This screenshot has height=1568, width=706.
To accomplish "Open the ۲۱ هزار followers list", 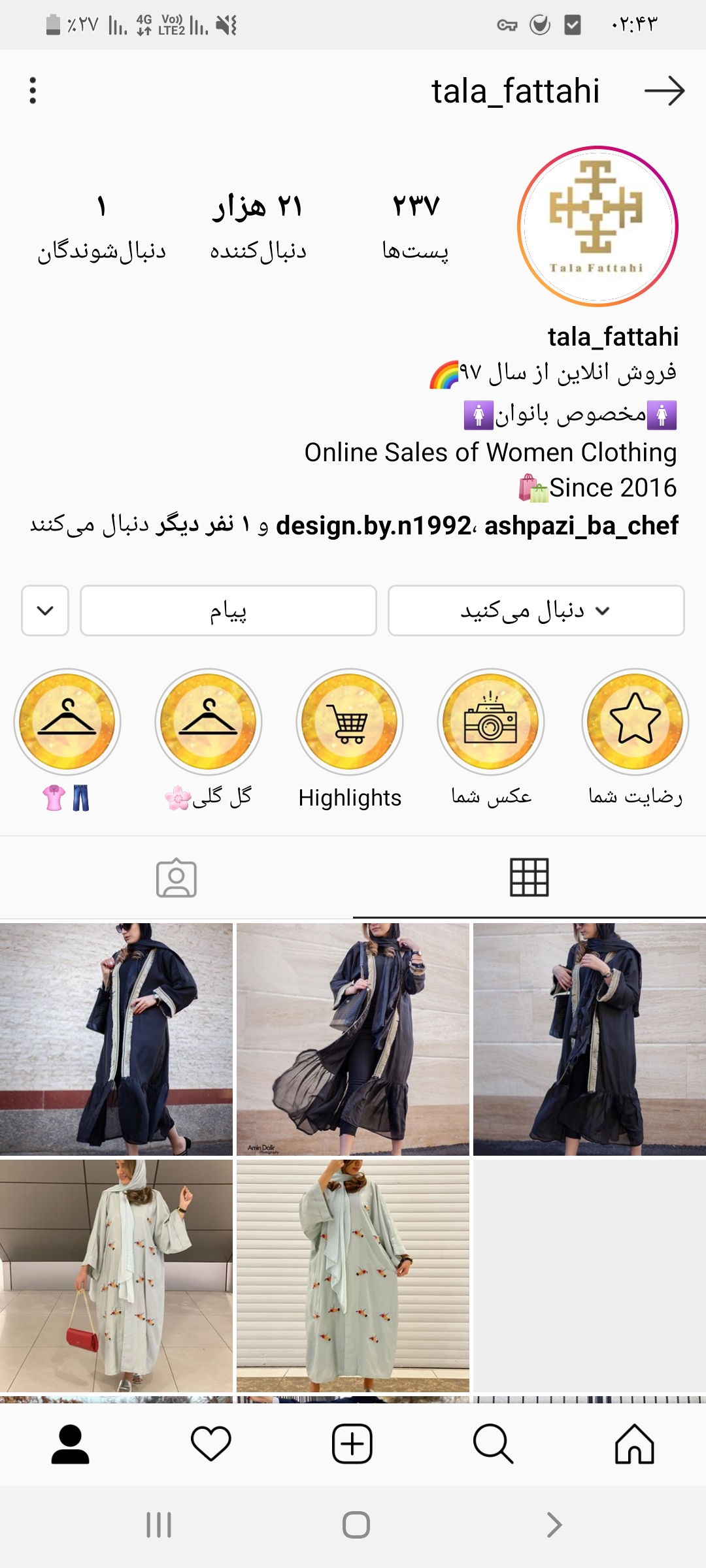I will [x=258, y=225].
